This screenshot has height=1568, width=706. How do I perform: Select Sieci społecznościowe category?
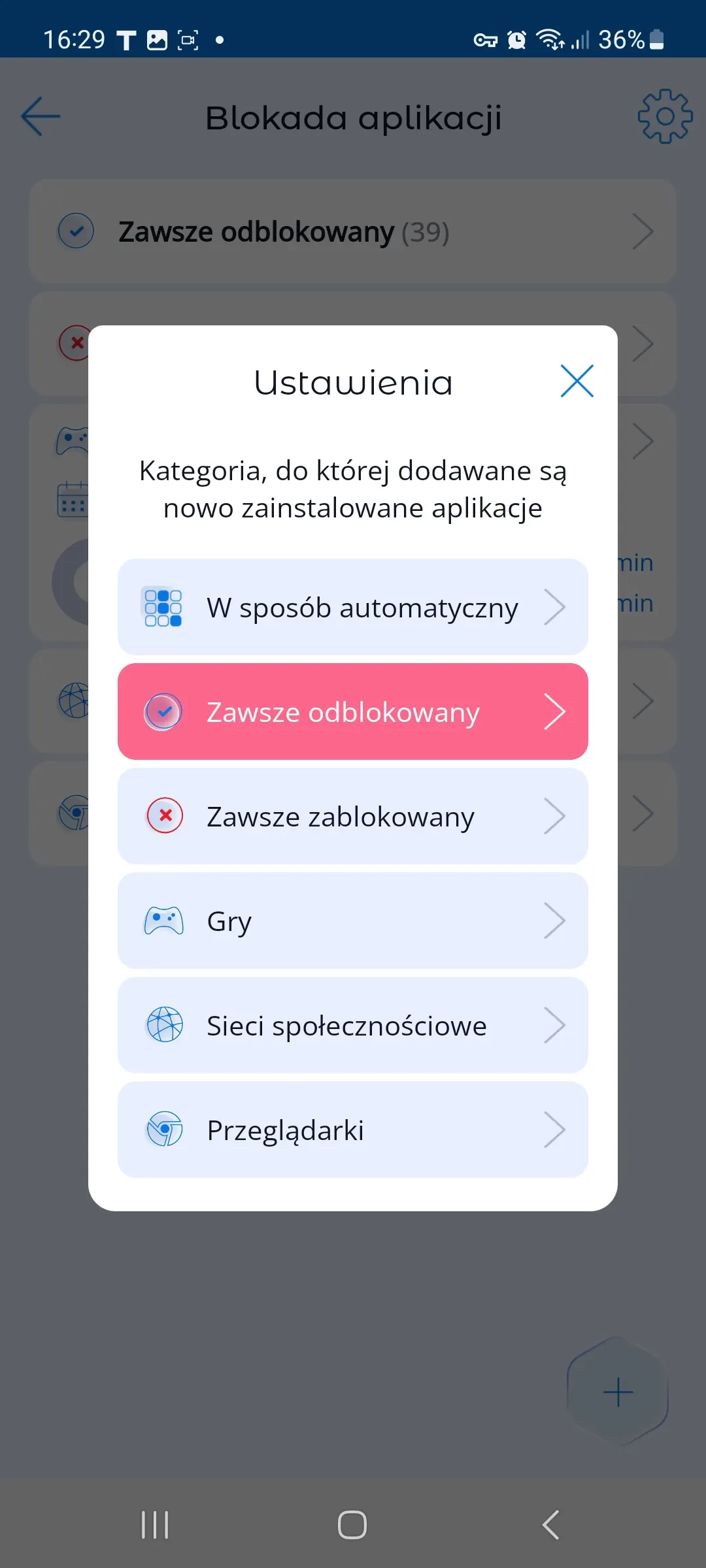click(x=353, y=1025)
